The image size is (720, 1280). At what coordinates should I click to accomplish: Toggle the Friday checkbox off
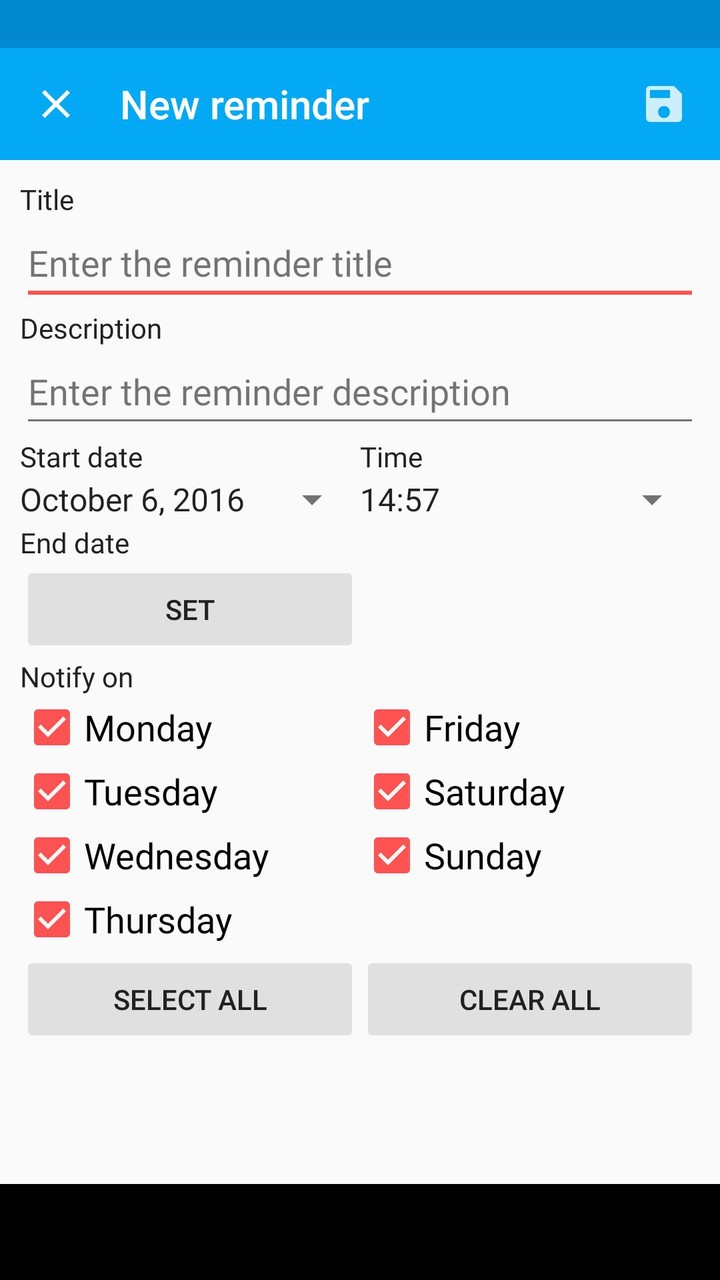(391, 728)
